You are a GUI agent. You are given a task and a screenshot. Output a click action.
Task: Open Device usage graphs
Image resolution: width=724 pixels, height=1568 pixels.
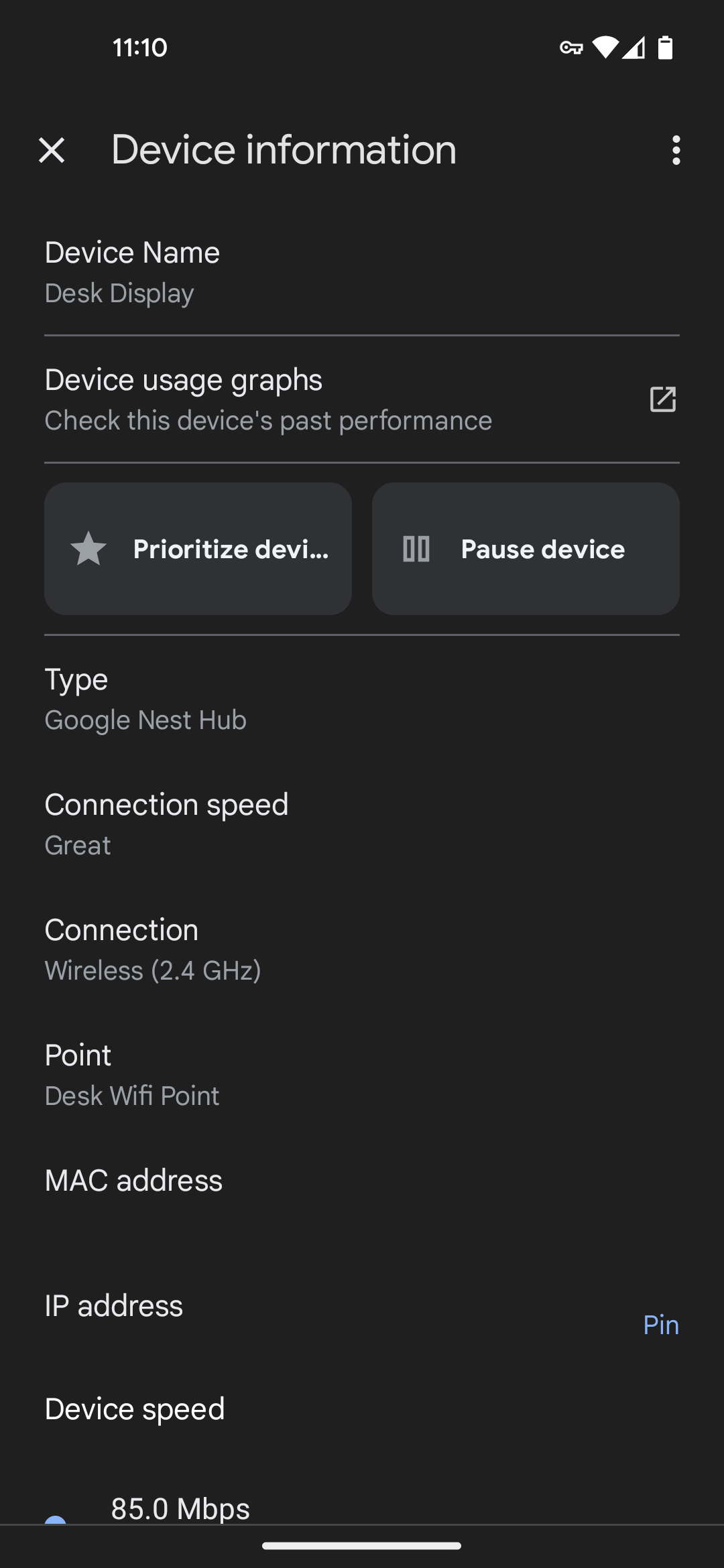pos(268,399)
